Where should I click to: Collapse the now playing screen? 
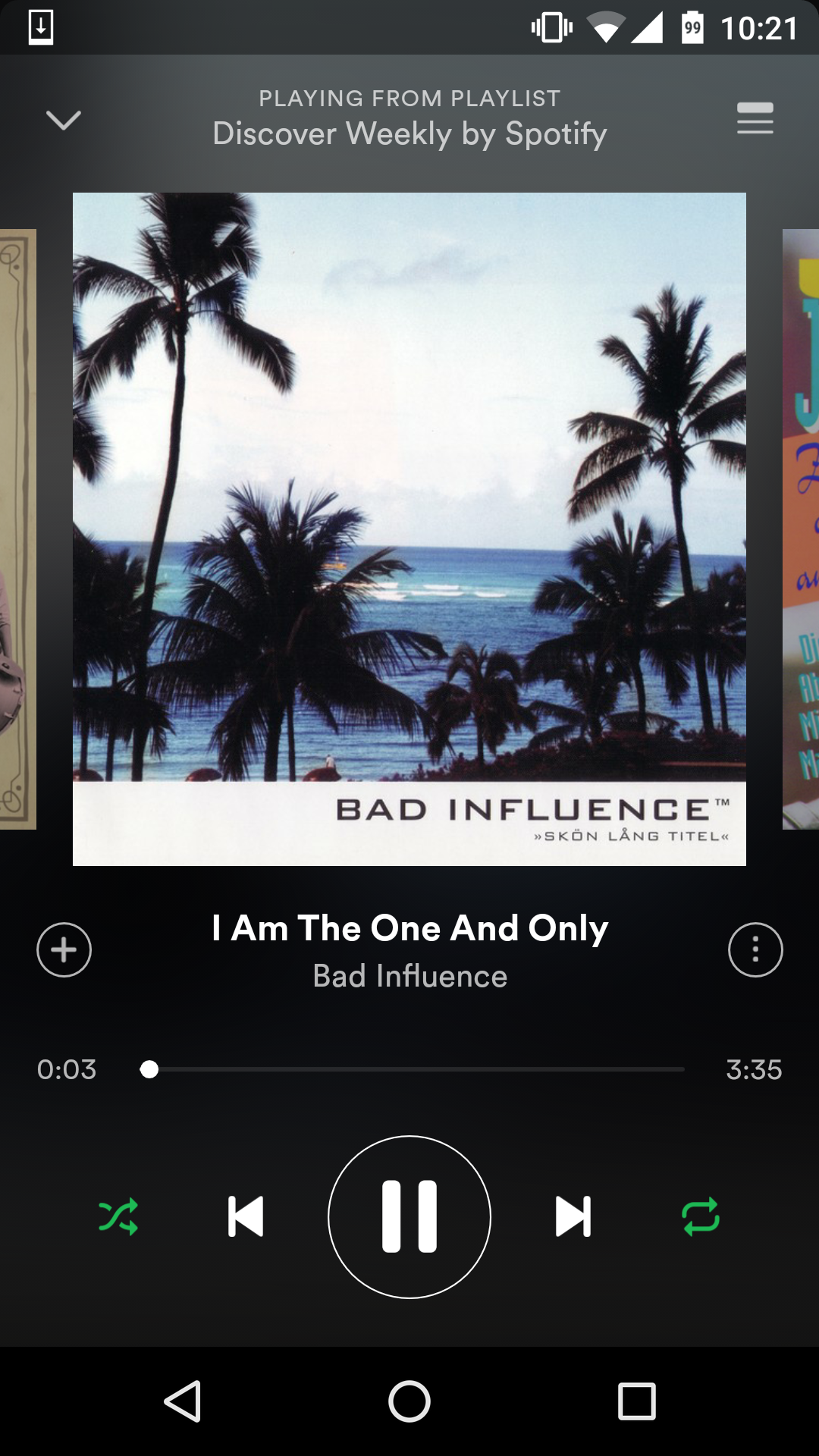point(64,120)
